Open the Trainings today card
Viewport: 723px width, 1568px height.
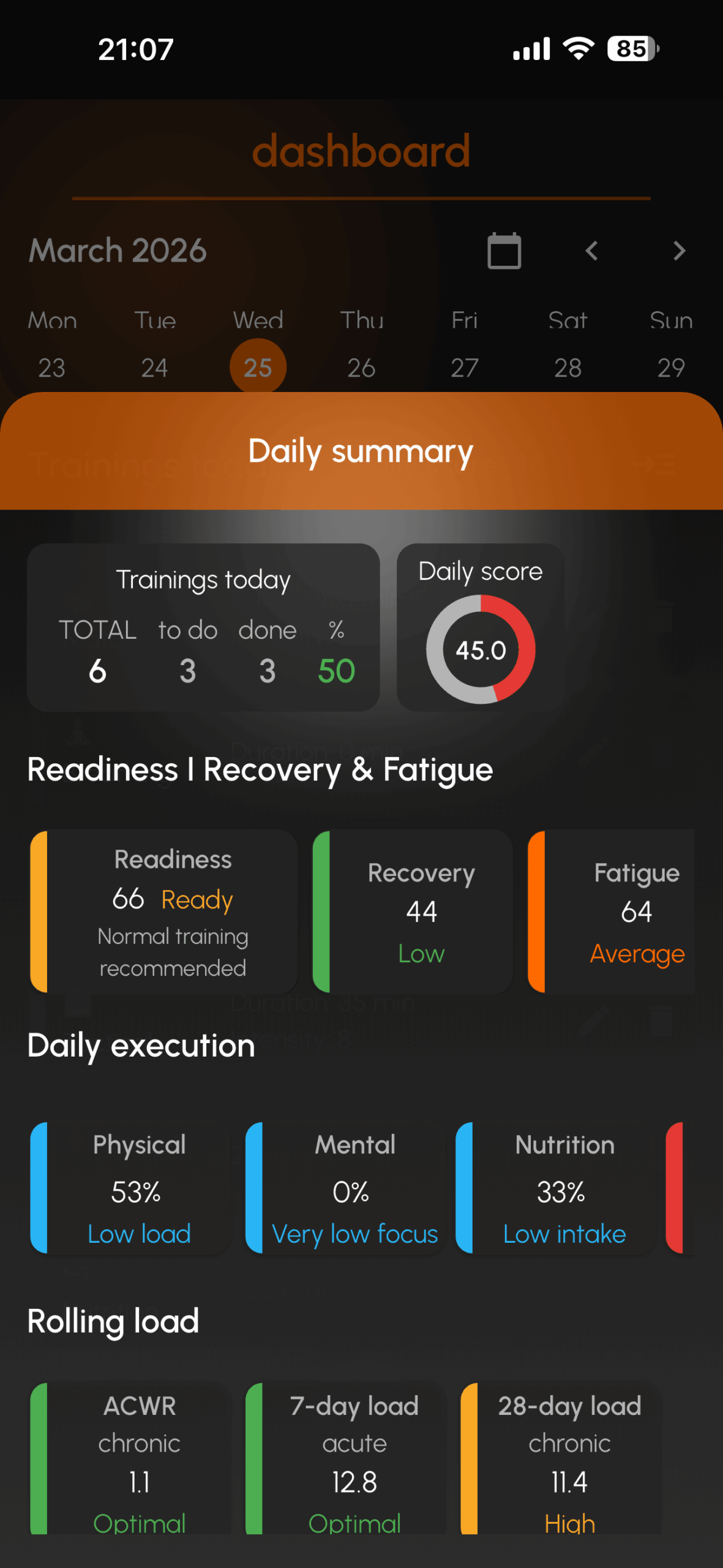(x=203, y=628)
